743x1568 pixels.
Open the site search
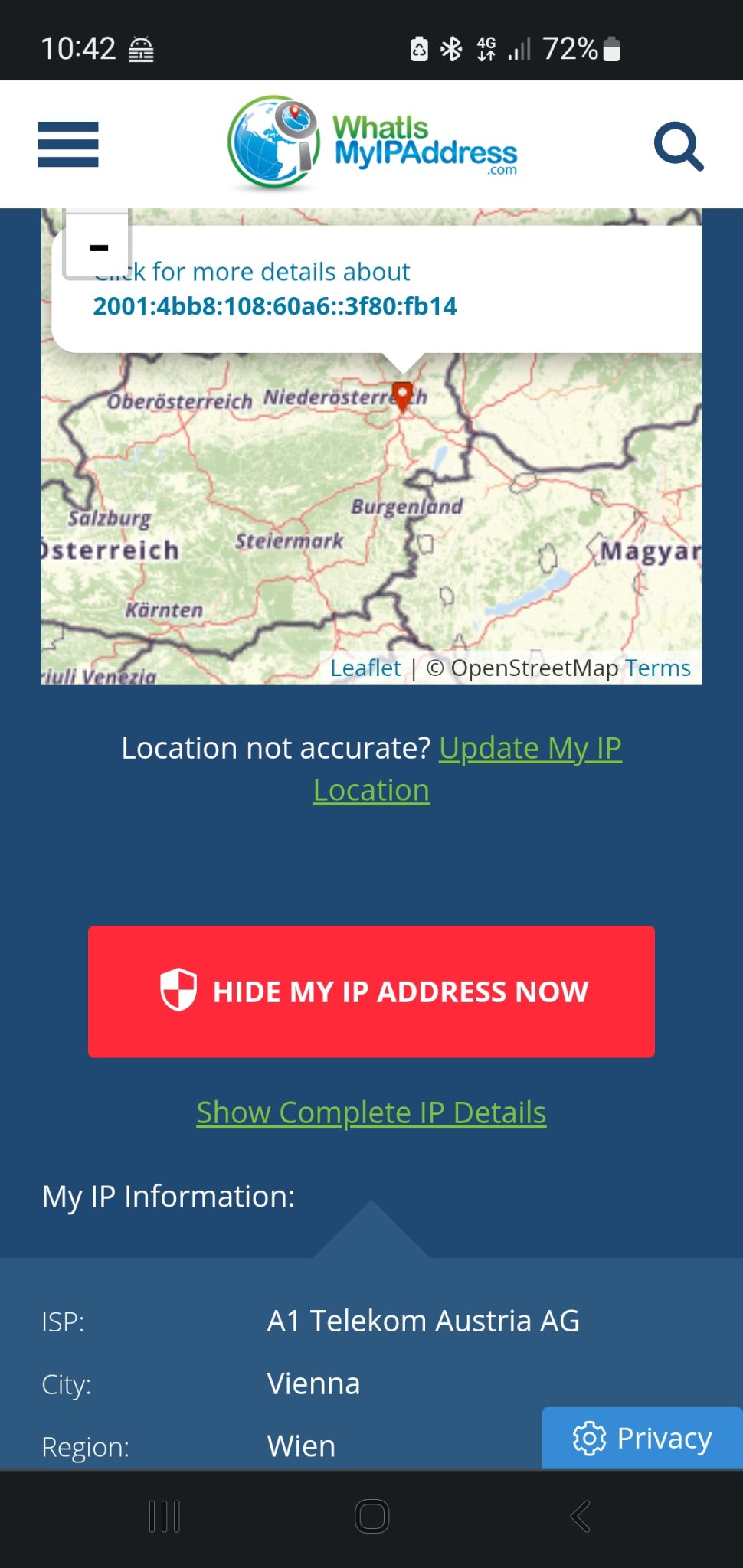(678, 145)
